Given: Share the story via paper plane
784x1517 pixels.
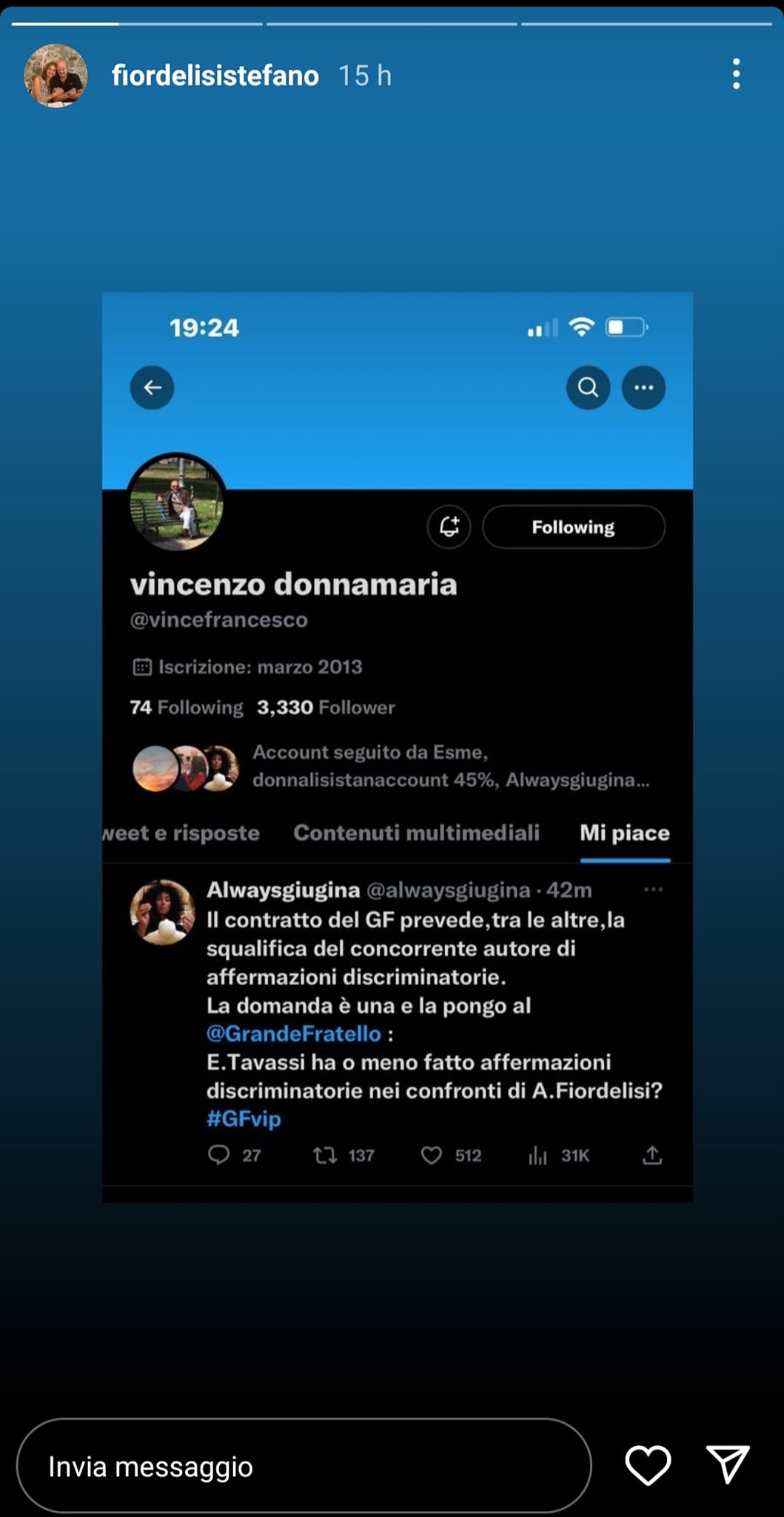Looking at the screenshot, I should 728,1464.
